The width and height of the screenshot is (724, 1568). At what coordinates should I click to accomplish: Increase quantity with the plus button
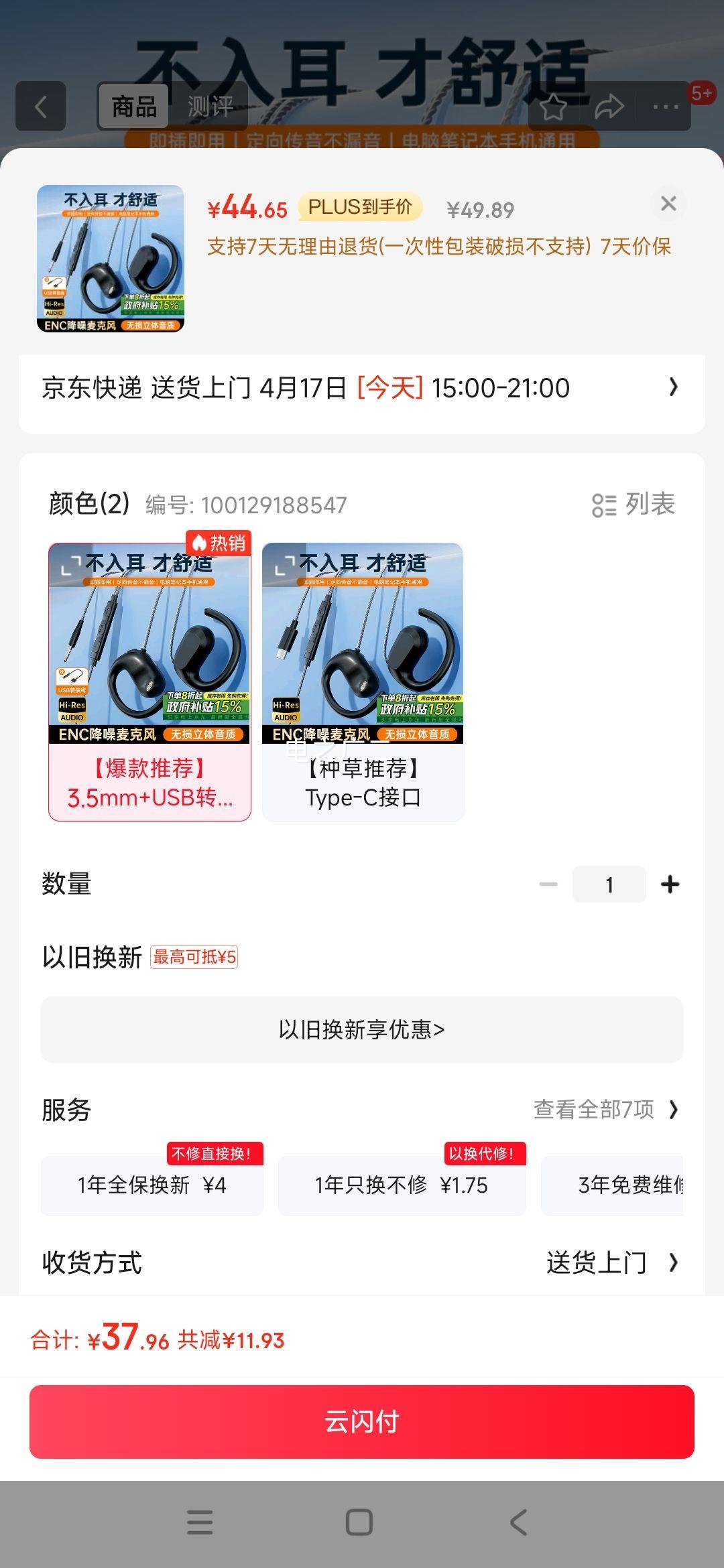tap(668, 883)
